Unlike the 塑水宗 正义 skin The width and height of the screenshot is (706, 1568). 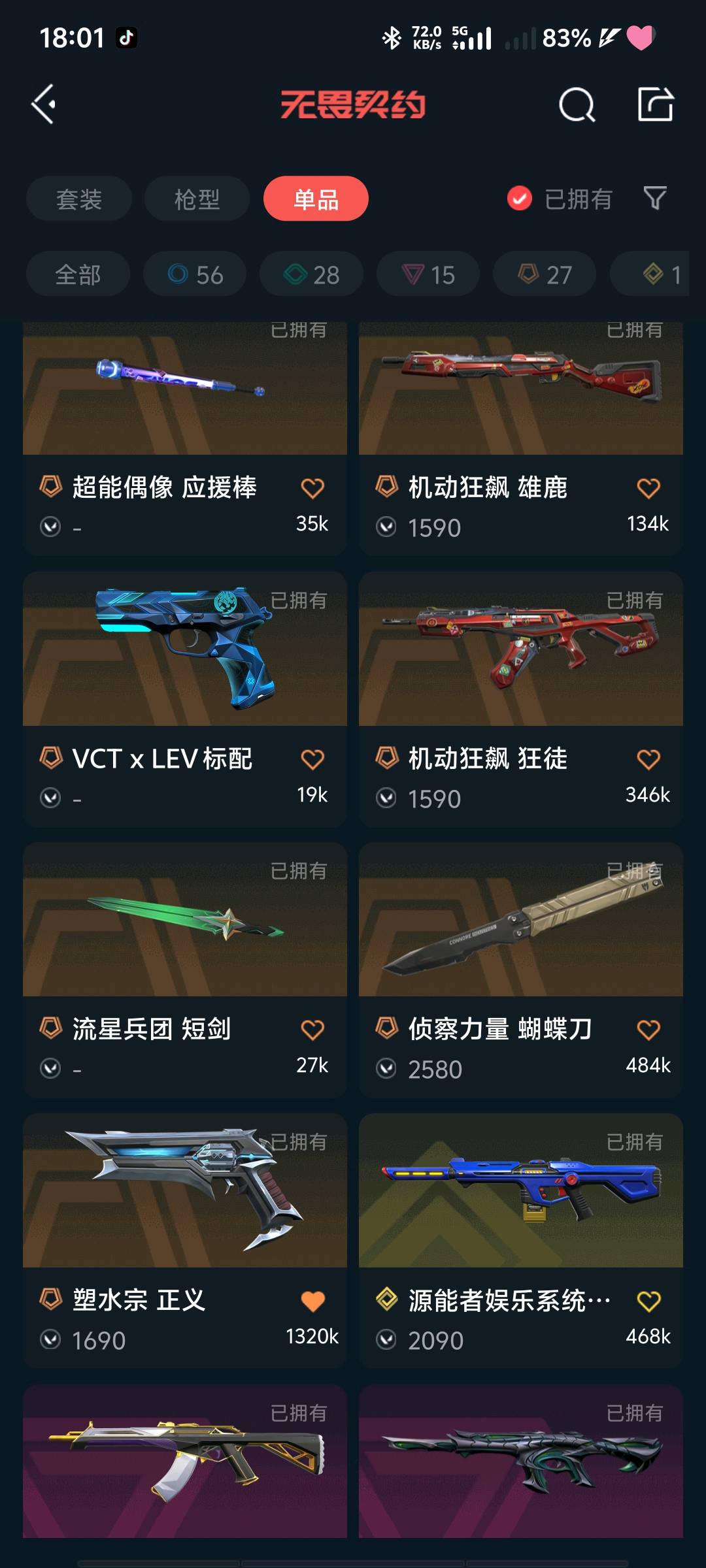(312, 1301)
